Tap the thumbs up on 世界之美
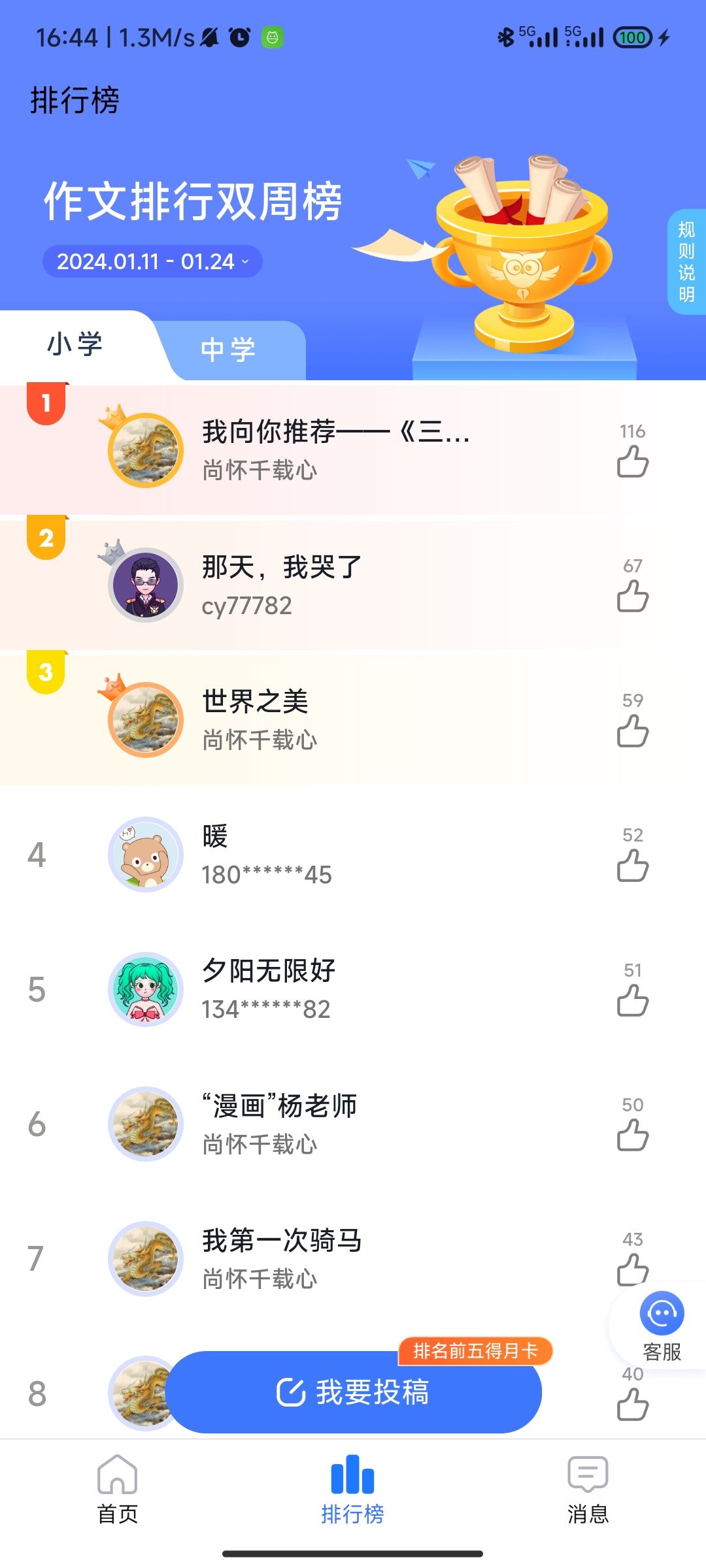 click(633, 730)
